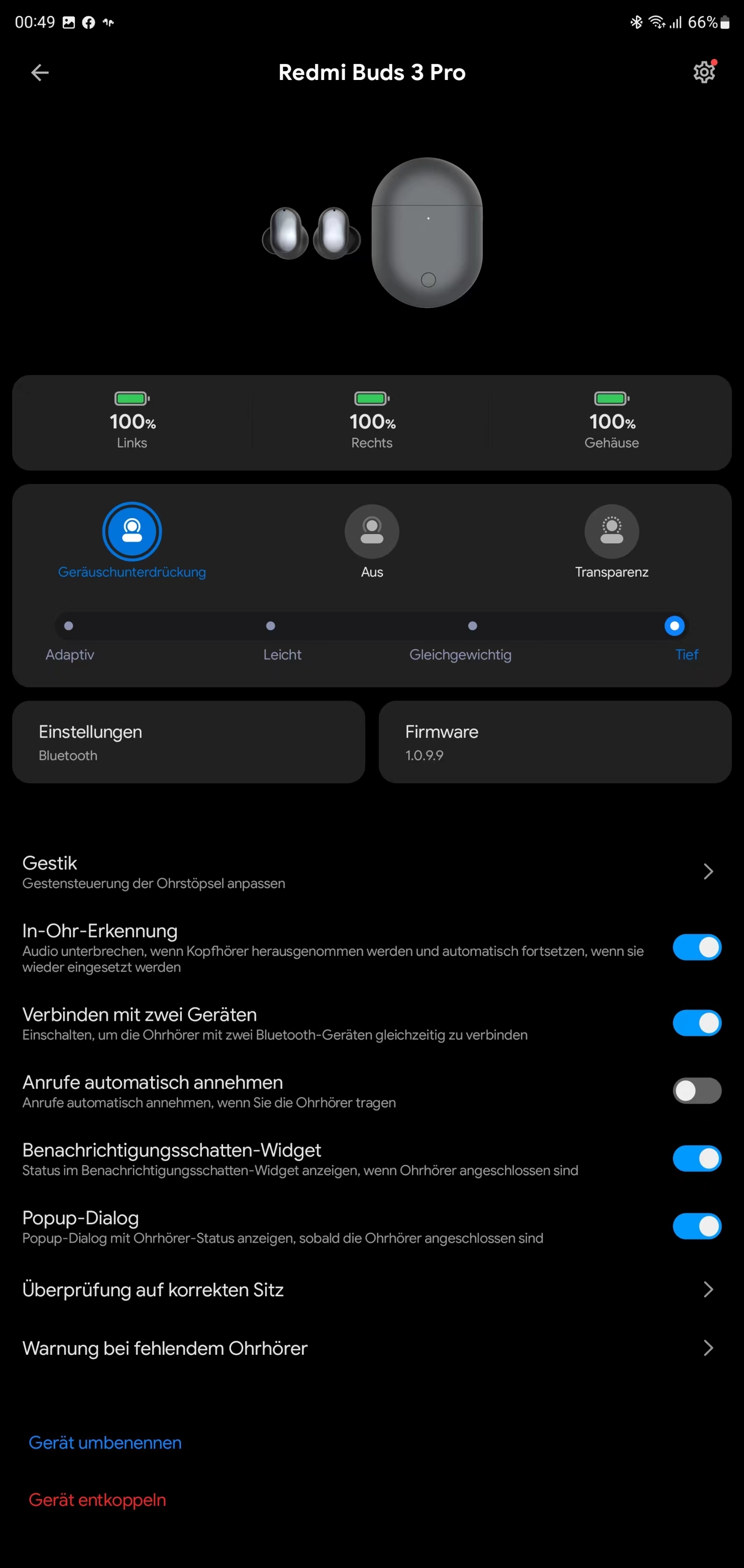744x1568 pixels.
Task: Go back with the arrow icon
Action: coord(40,73)
